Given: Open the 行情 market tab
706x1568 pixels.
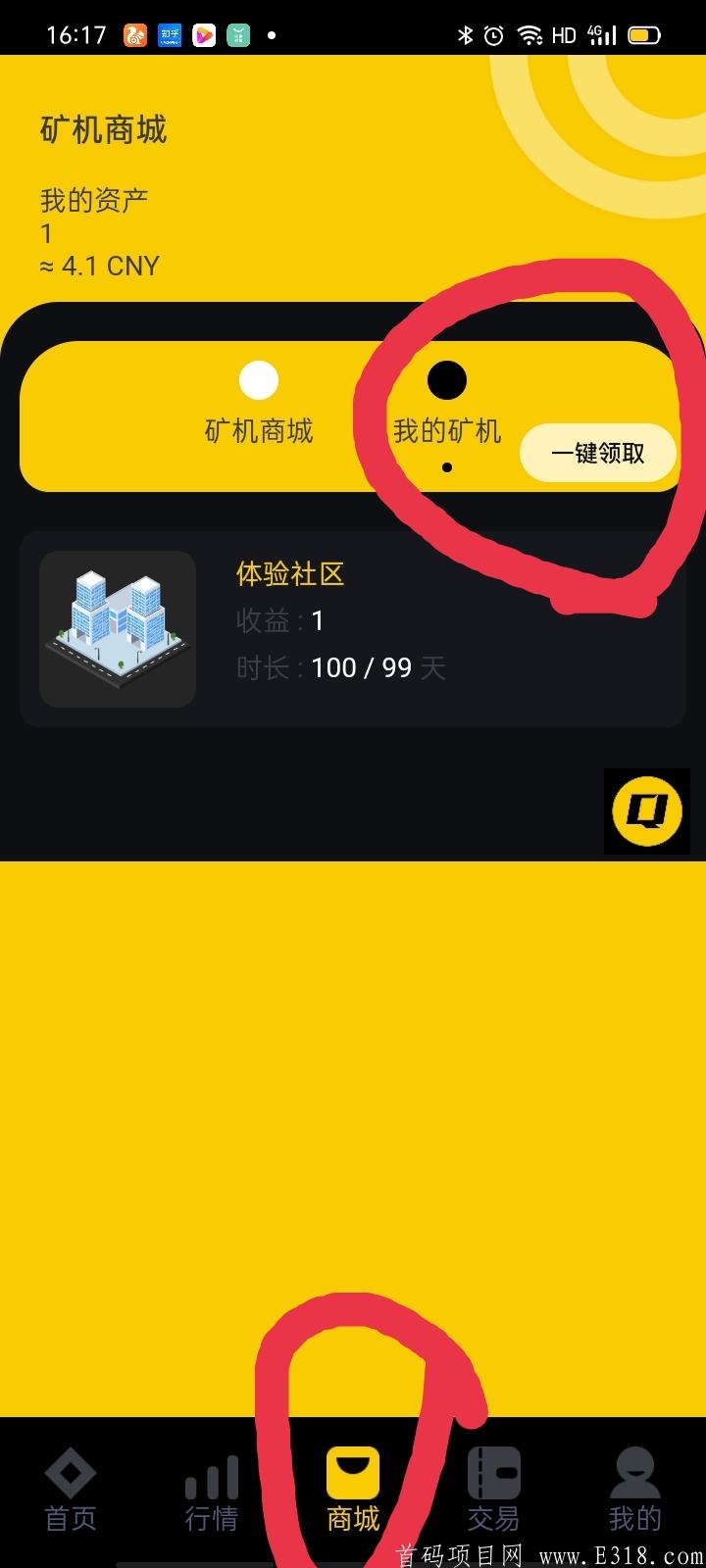Looking at the screenshot, I should coord(212,1490).
